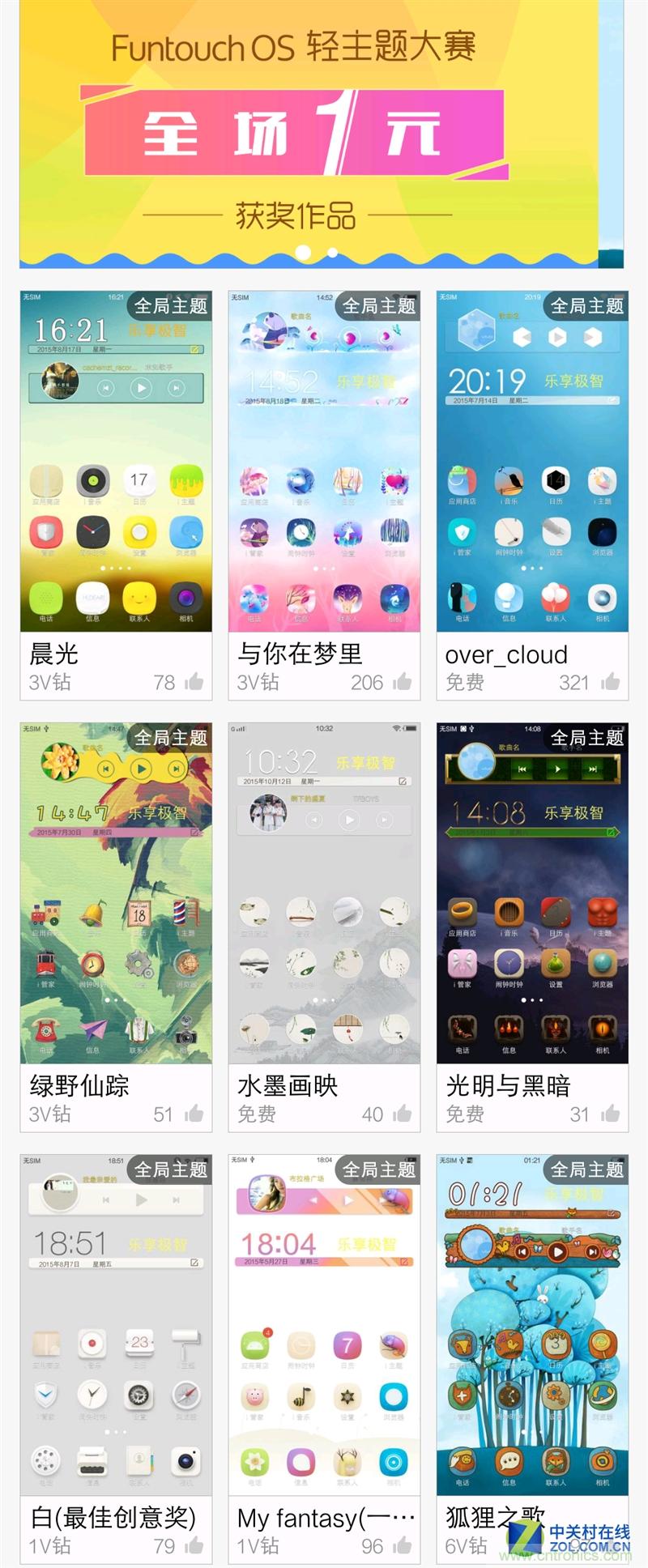Image resolution: width=648 pixels, height=1568 pixels.
Task: Like the 光明与黑暗 theme
Action: (611, 1114)
